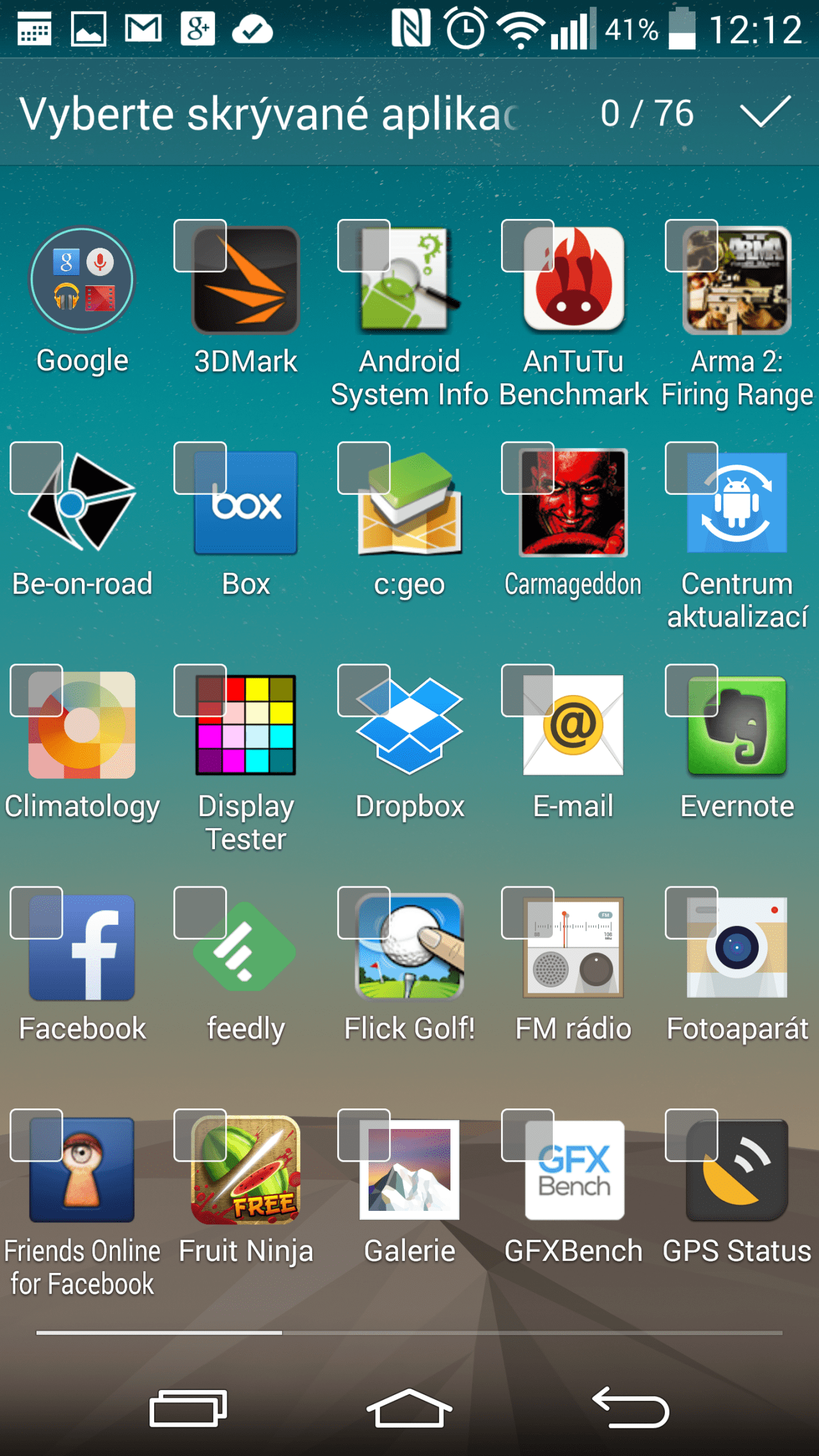Tick Dropbox to hide it
The image size is (819, 1456).
364,691
